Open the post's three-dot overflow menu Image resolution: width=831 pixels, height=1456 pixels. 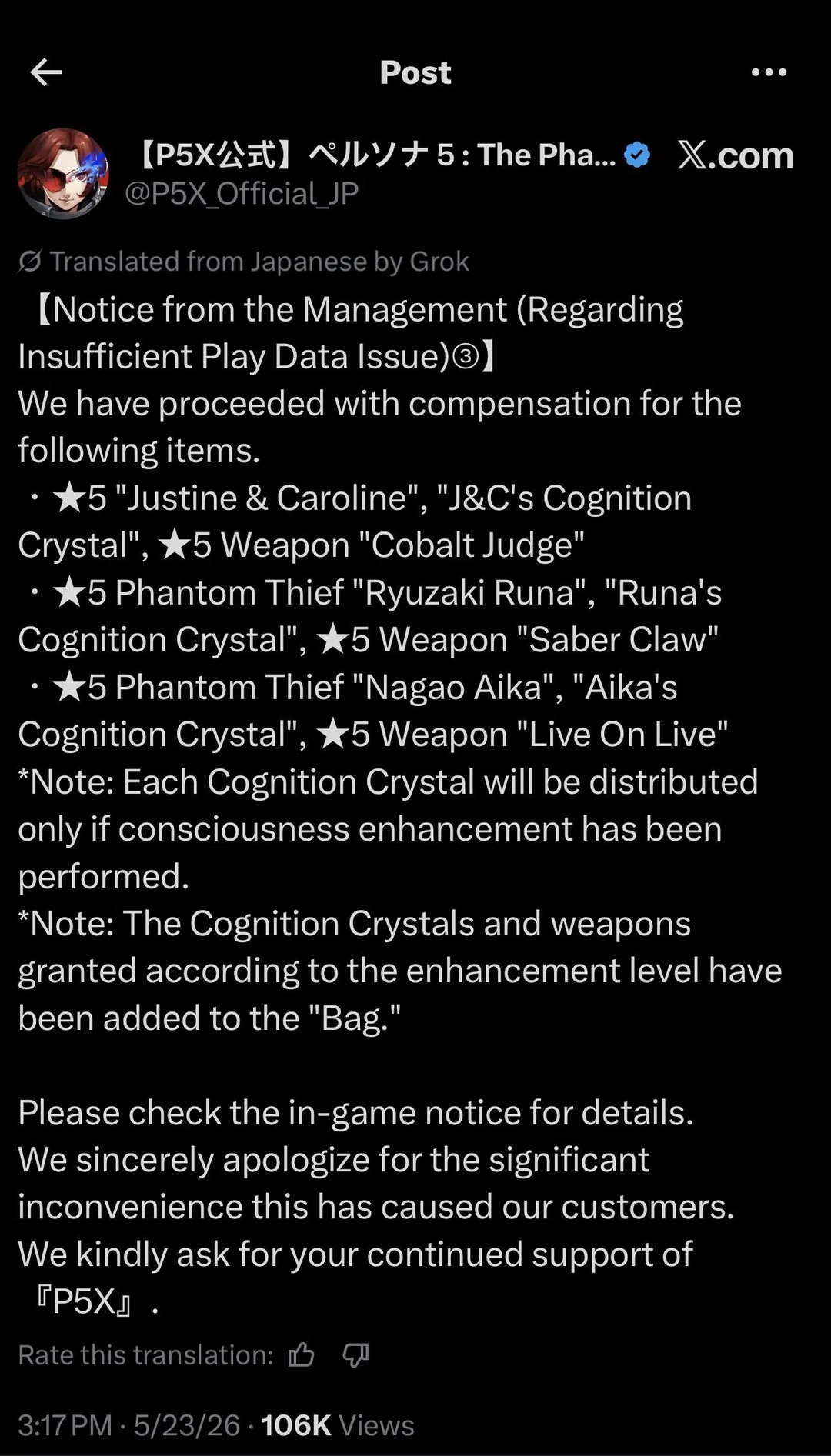click(x=769, y=72)
